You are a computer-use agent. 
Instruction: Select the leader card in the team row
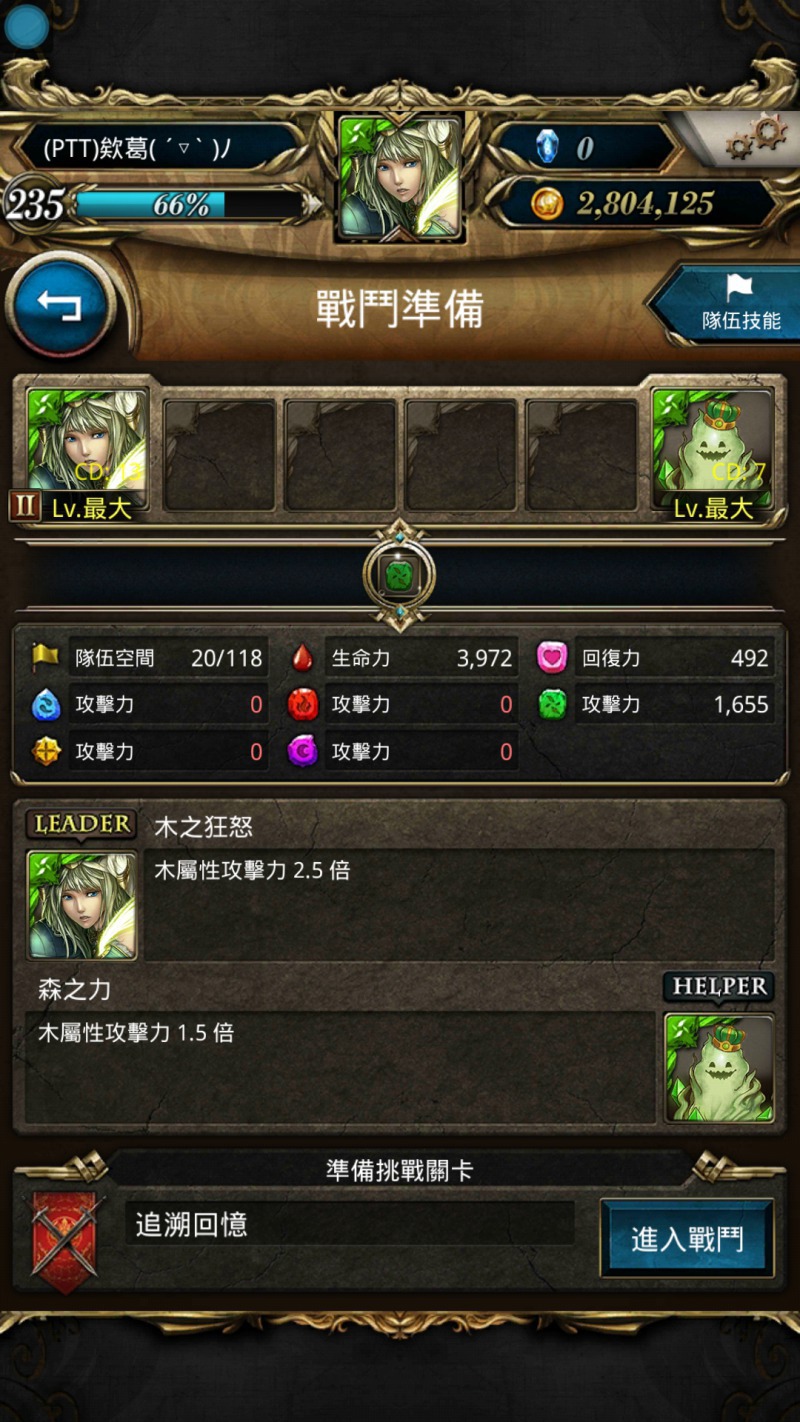86,455
